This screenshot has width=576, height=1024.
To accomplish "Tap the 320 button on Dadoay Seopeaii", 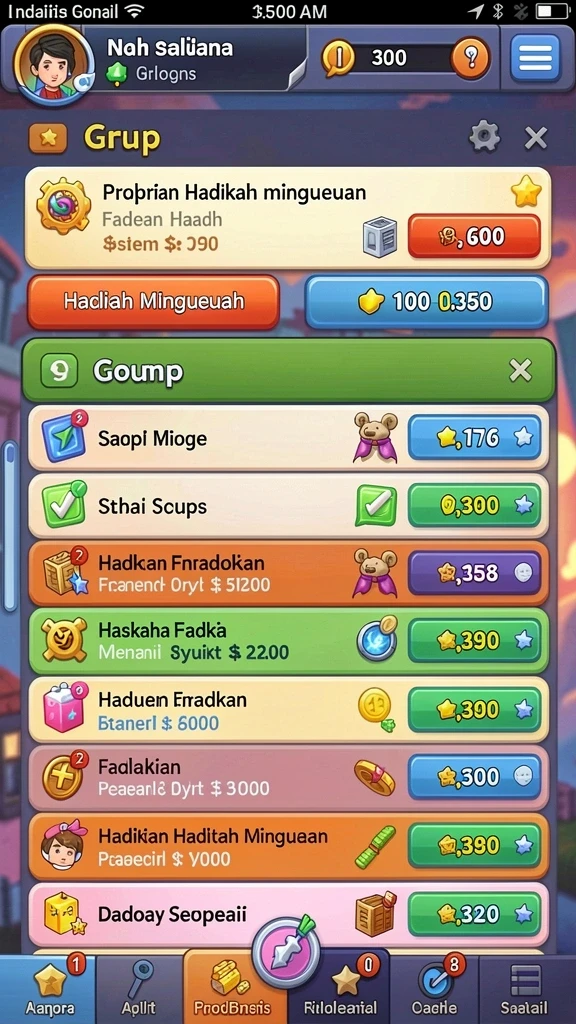I will tap(475, 913).
